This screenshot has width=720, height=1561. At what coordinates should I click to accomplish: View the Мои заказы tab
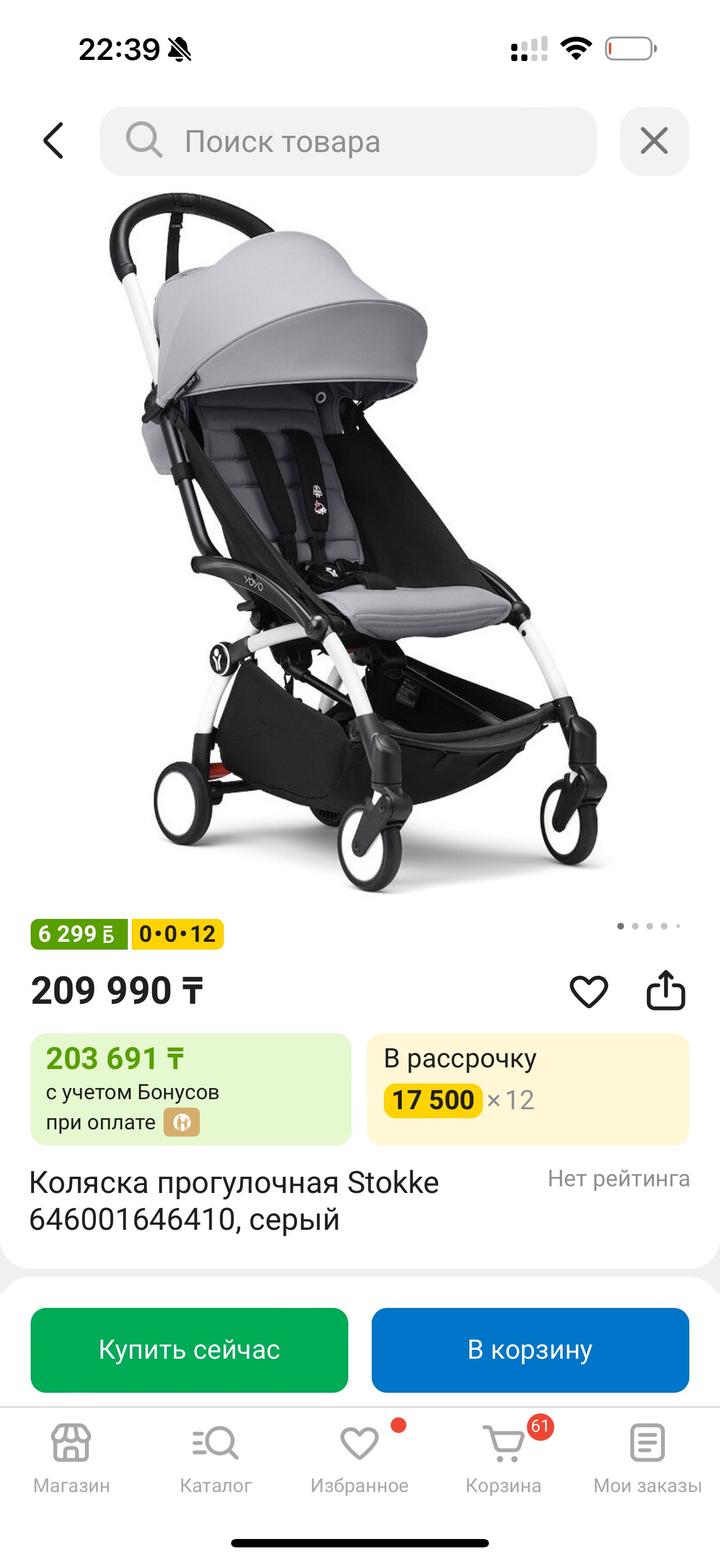647,1458
